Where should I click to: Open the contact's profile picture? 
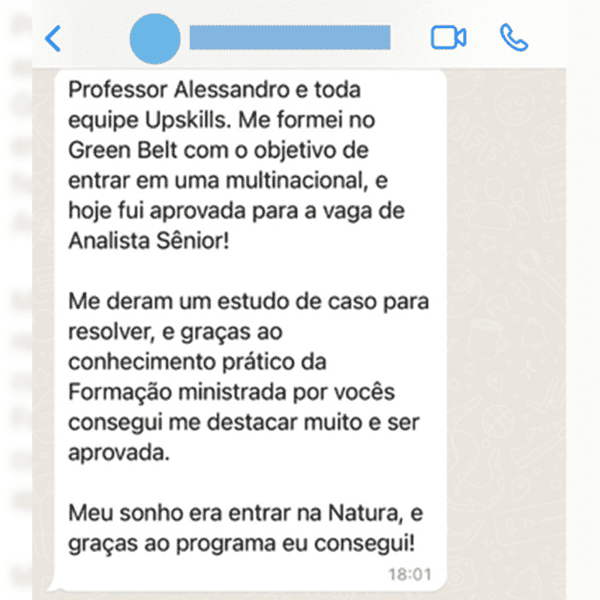[x=155, y=38]
